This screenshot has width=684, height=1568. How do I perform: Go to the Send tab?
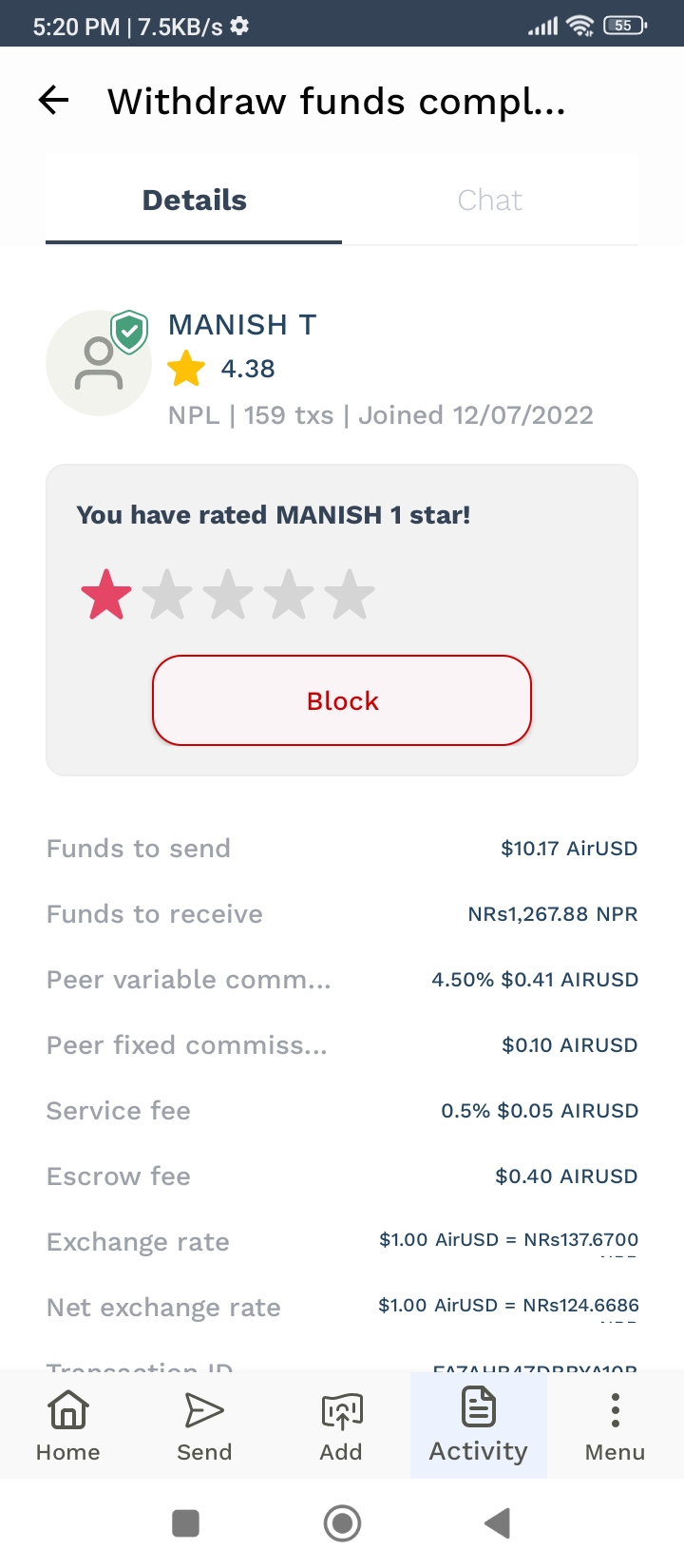(x=204, y=1425)
